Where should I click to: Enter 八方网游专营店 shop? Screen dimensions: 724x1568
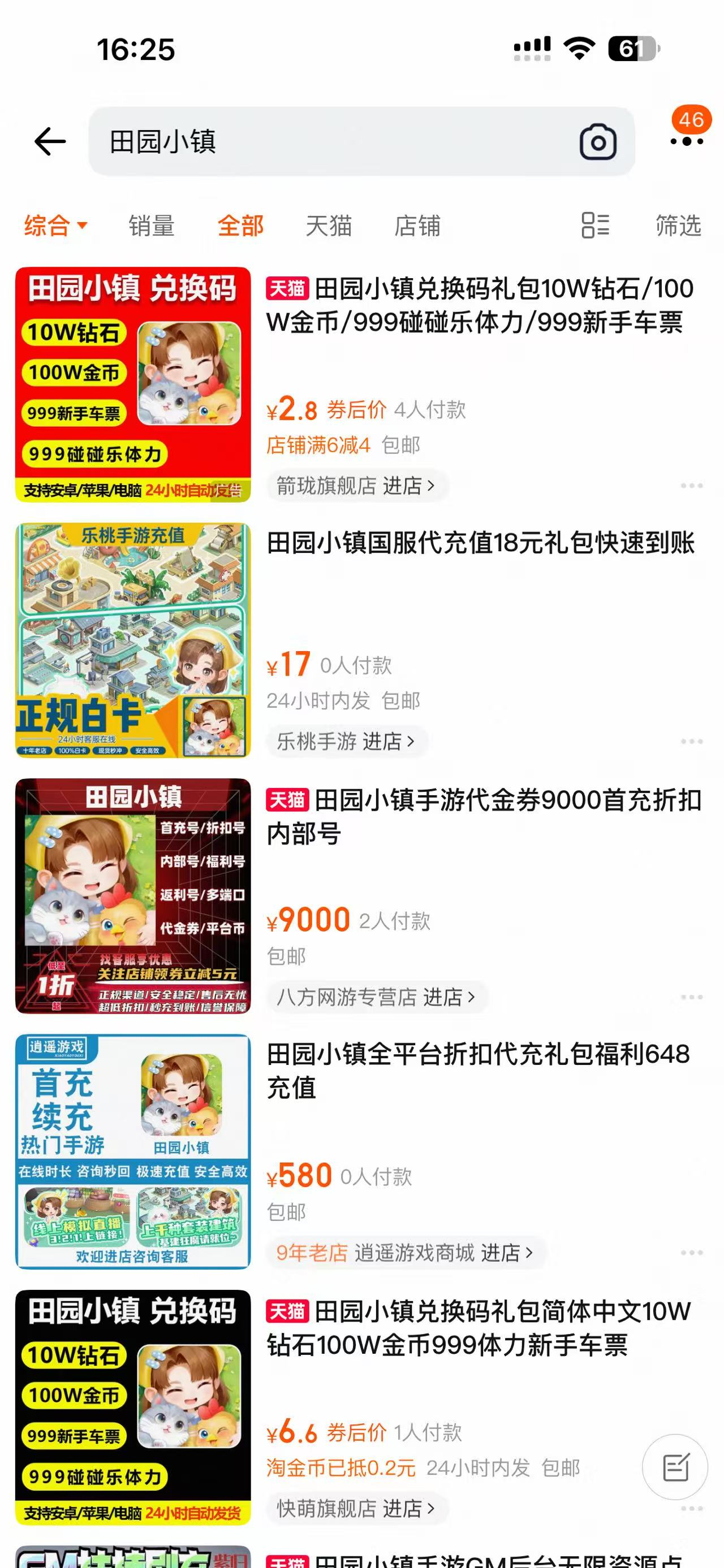376,997
